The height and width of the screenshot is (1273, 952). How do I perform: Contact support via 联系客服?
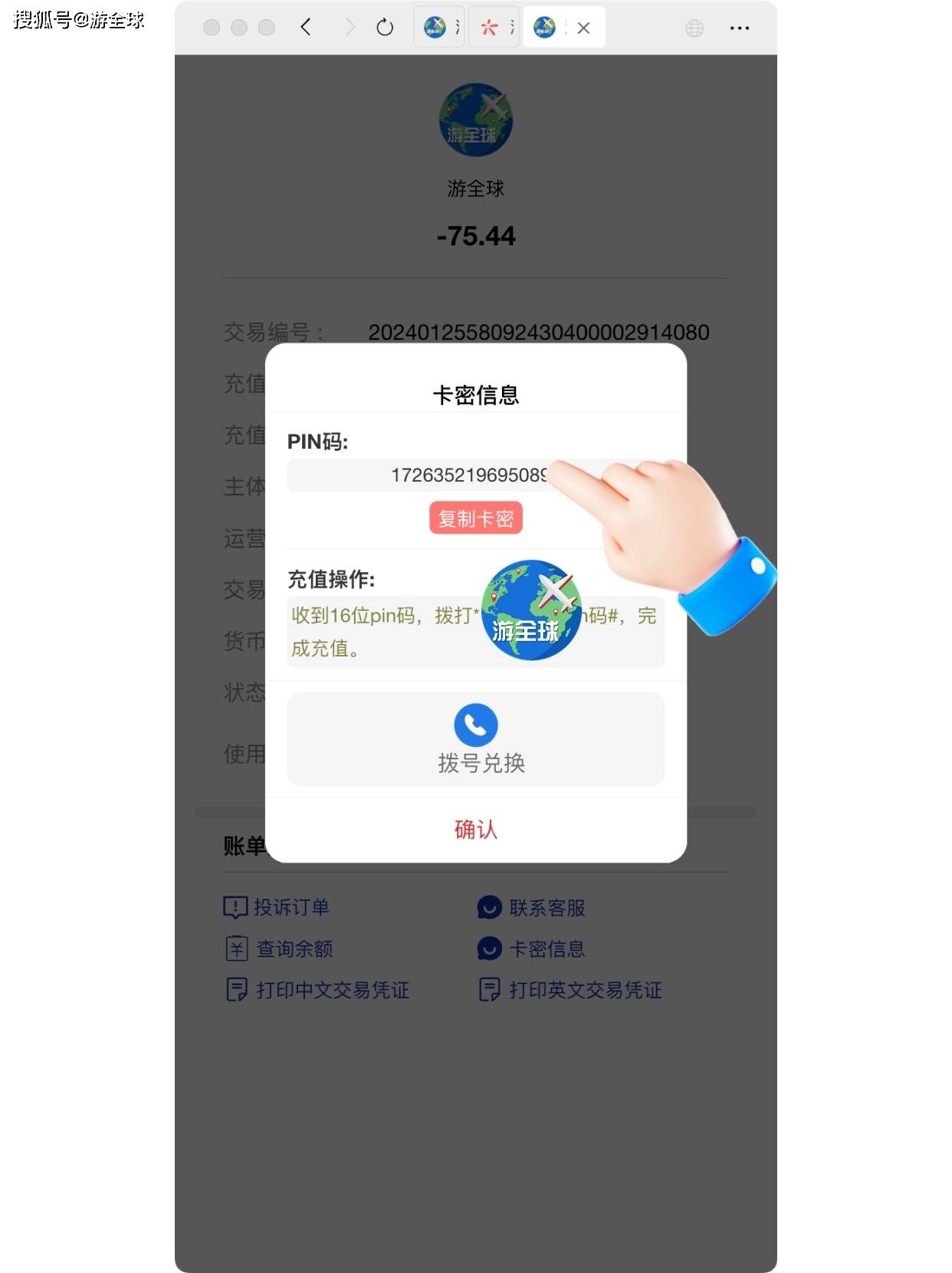(x=532, y=908)
